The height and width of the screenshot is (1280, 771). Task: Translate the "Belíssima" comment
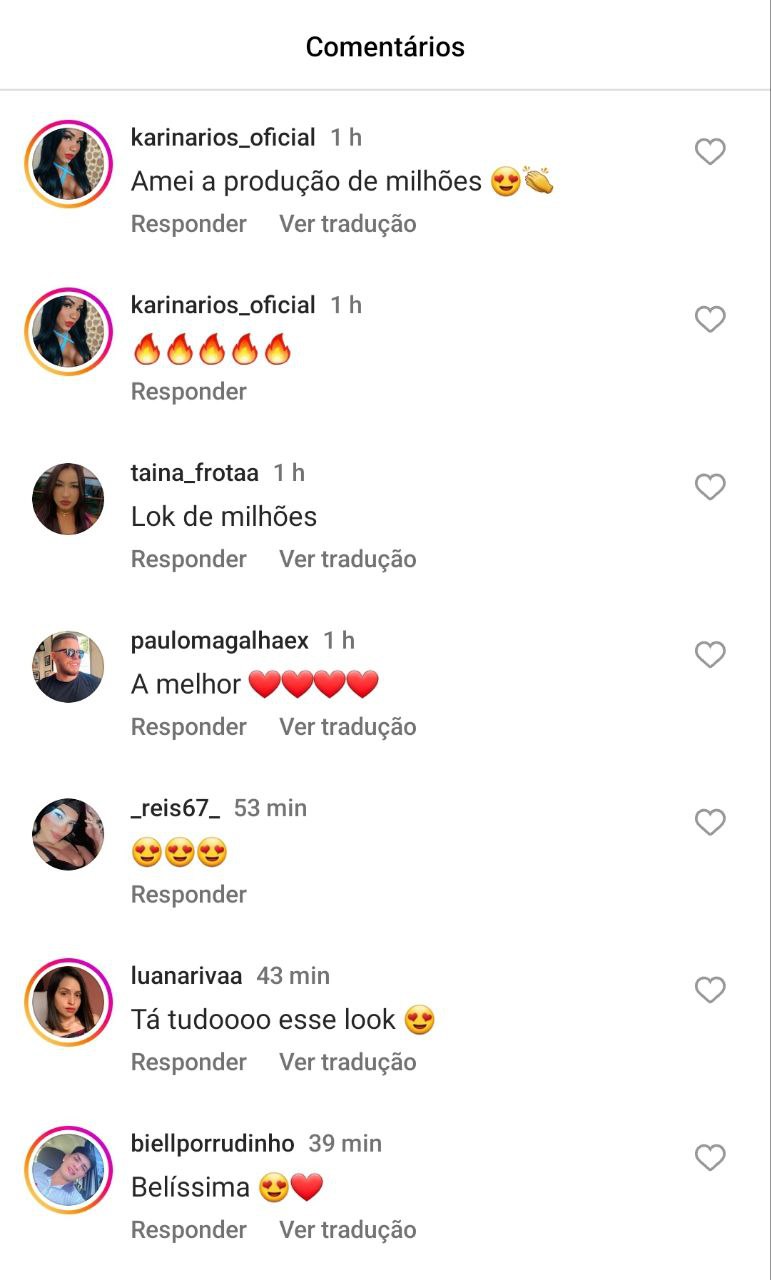pyautogui.click(x=347, y=1230)
